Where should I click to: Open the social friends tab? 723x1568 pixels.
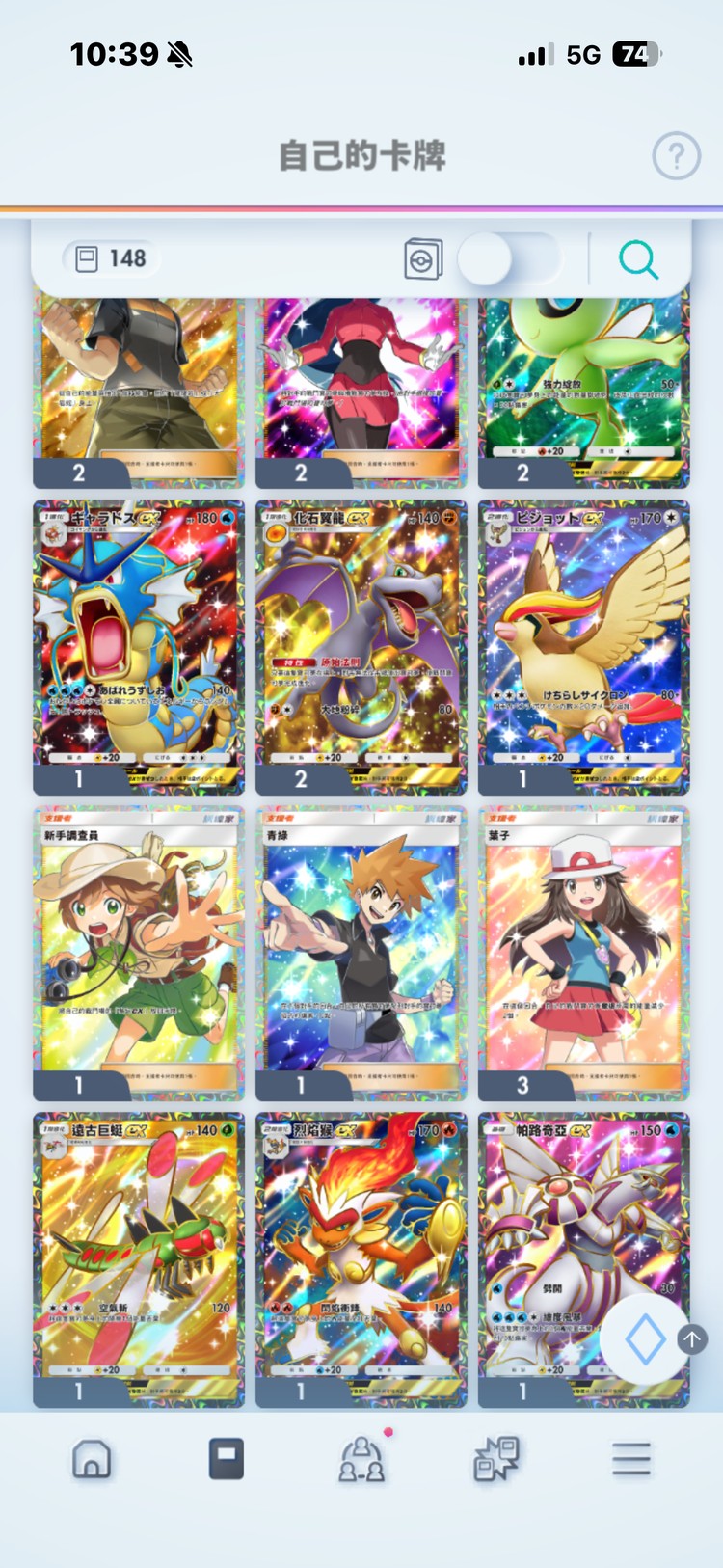[x=361, y=1459]
